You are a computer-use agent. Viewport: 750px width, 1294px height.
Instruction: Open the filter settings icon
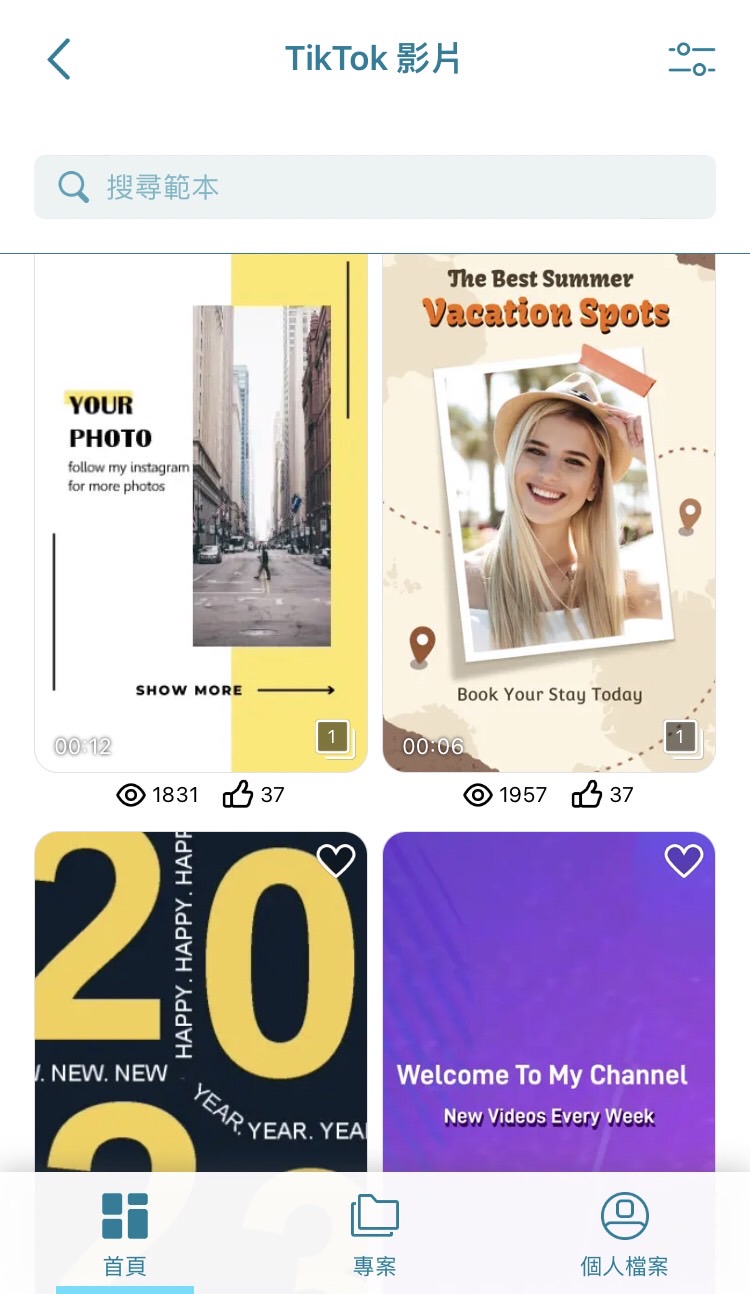pos(691,59)
